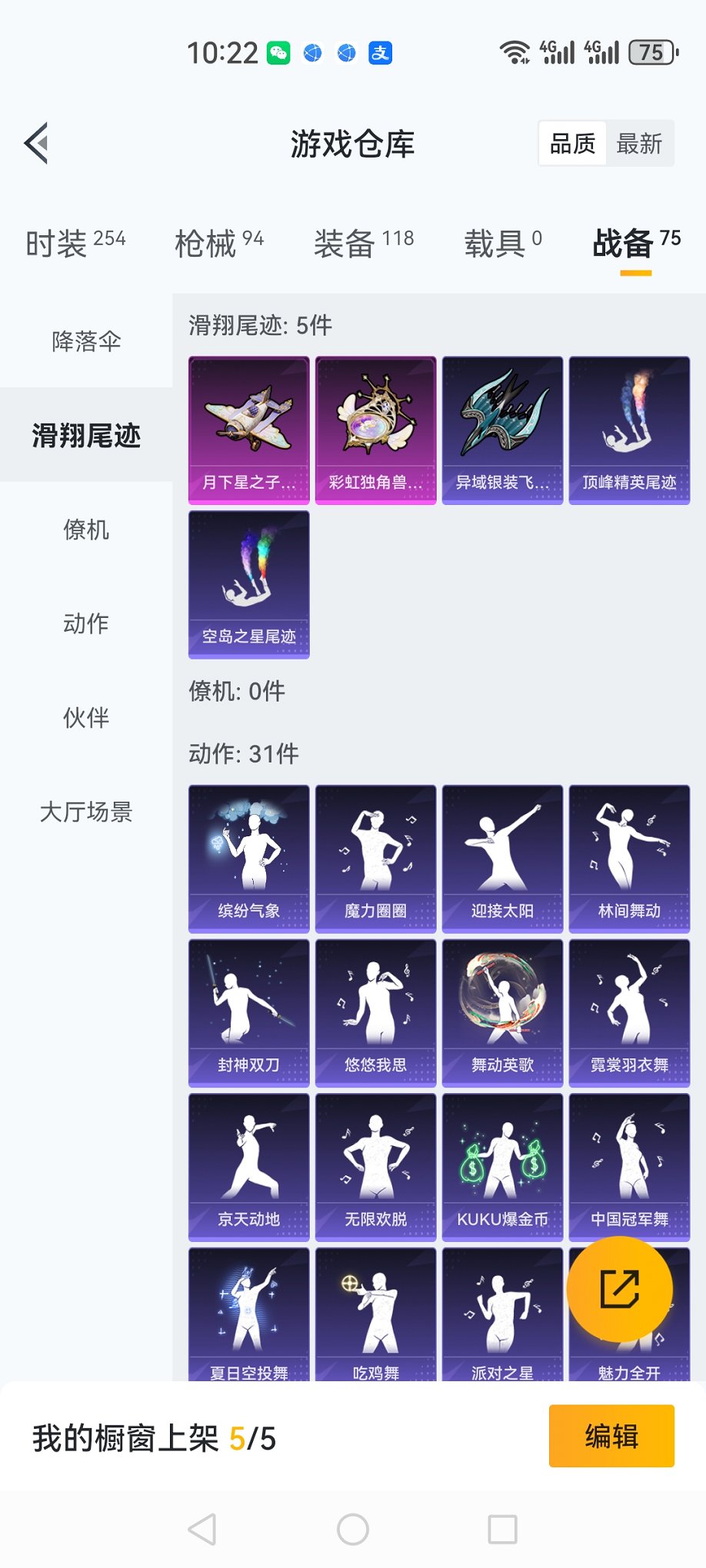706x1568 pixels.
Task: Expand the 僚机 category section
Action: 87,530
